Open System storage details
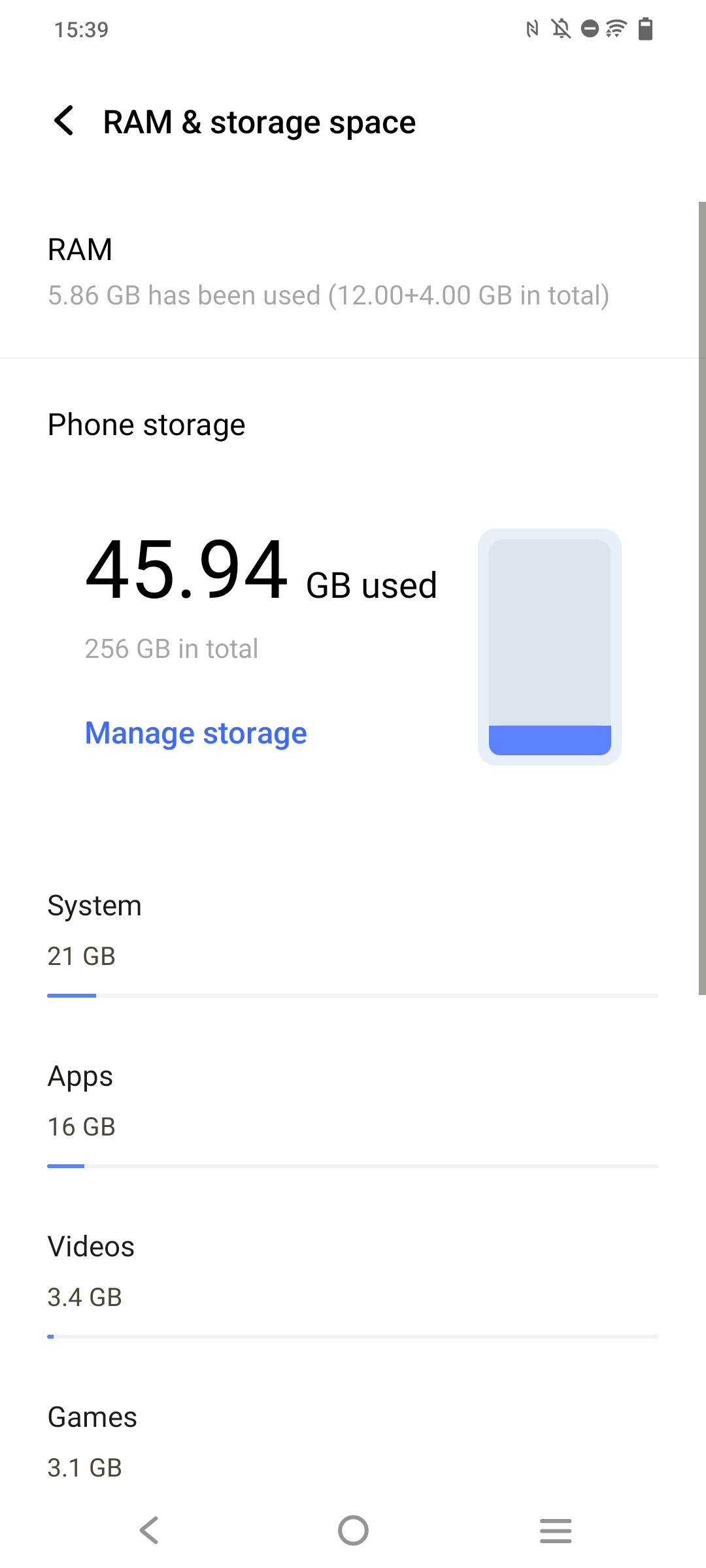 coord(353,939)
